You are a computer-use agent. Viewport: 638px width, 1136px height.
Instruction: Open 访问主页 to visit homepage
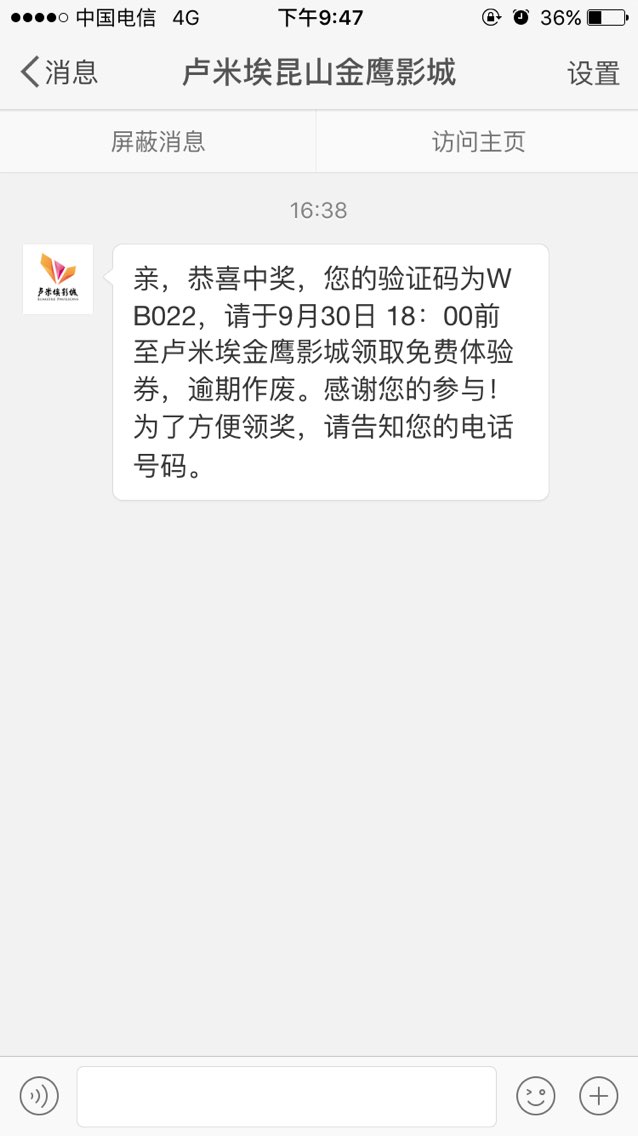point(478,141)
